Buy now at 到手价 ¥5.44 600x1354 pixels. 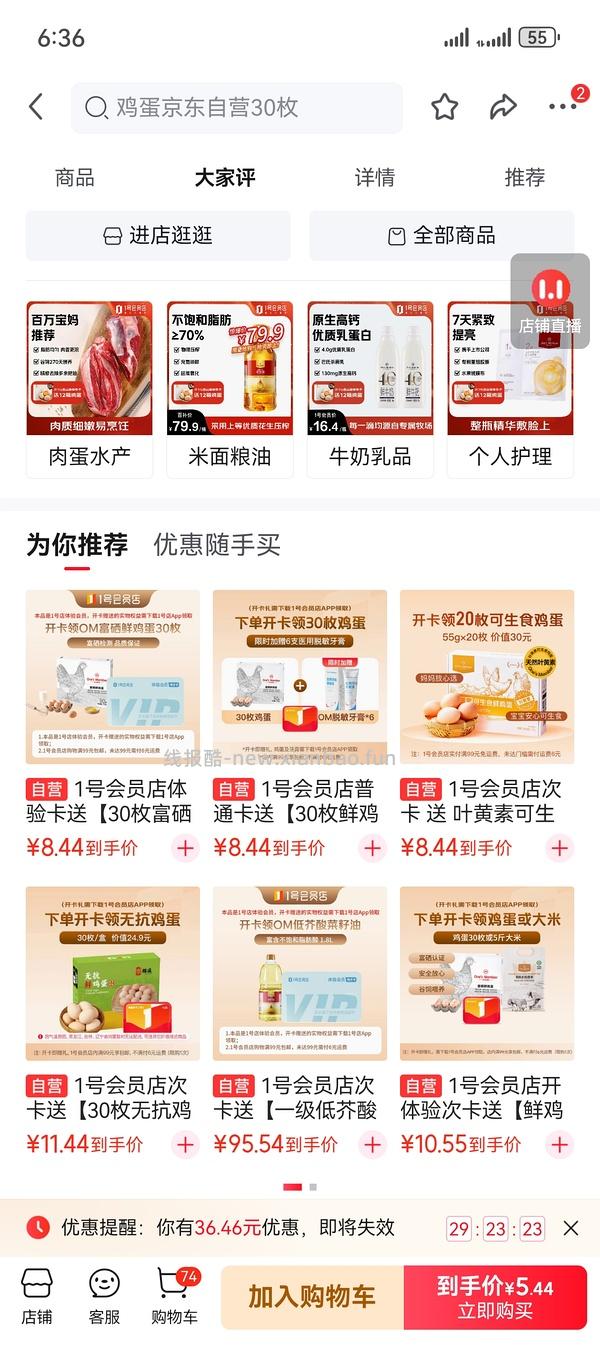coord(495,1297)
